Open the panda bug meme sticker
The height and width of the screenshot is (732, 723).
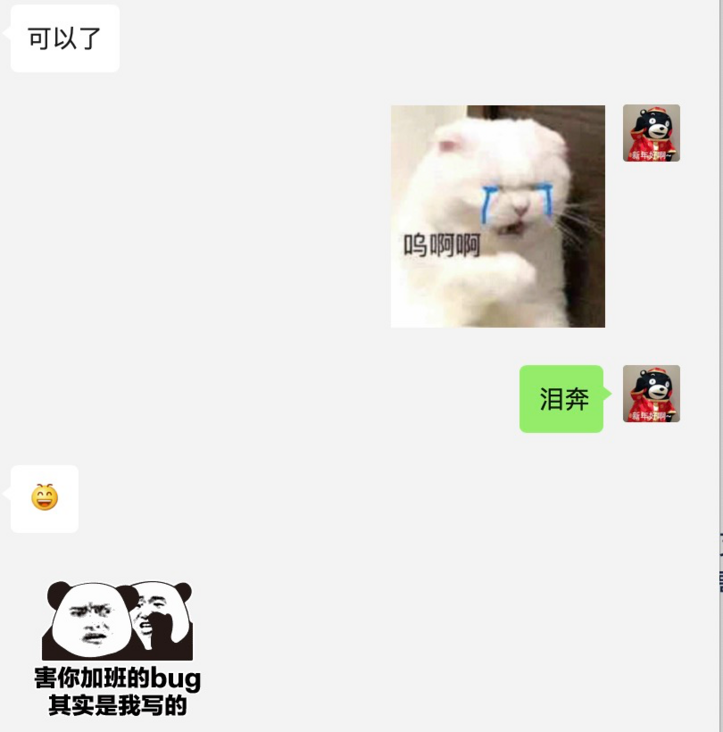point(117,648)
